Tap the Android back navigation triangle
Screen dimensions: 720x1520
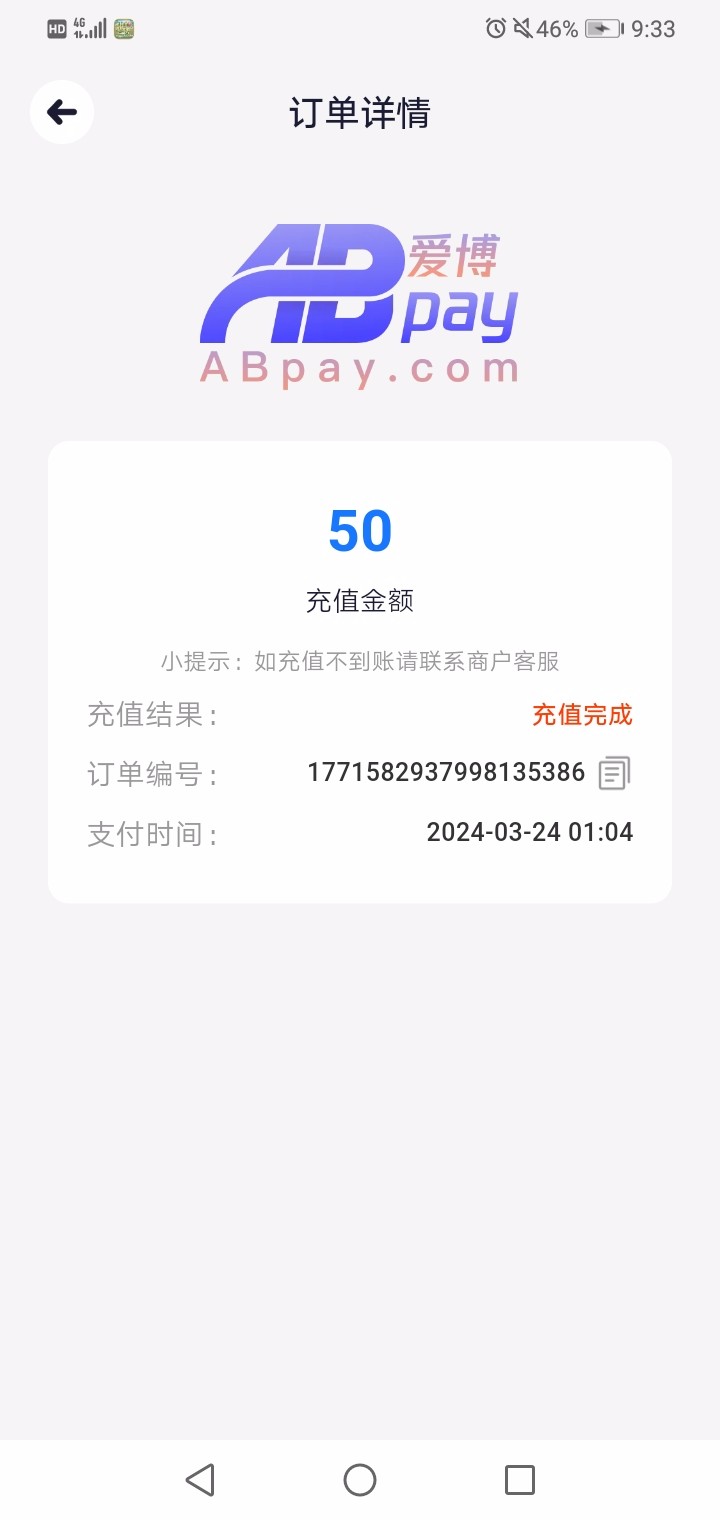pyautogui.click(x=201, y=1479)
